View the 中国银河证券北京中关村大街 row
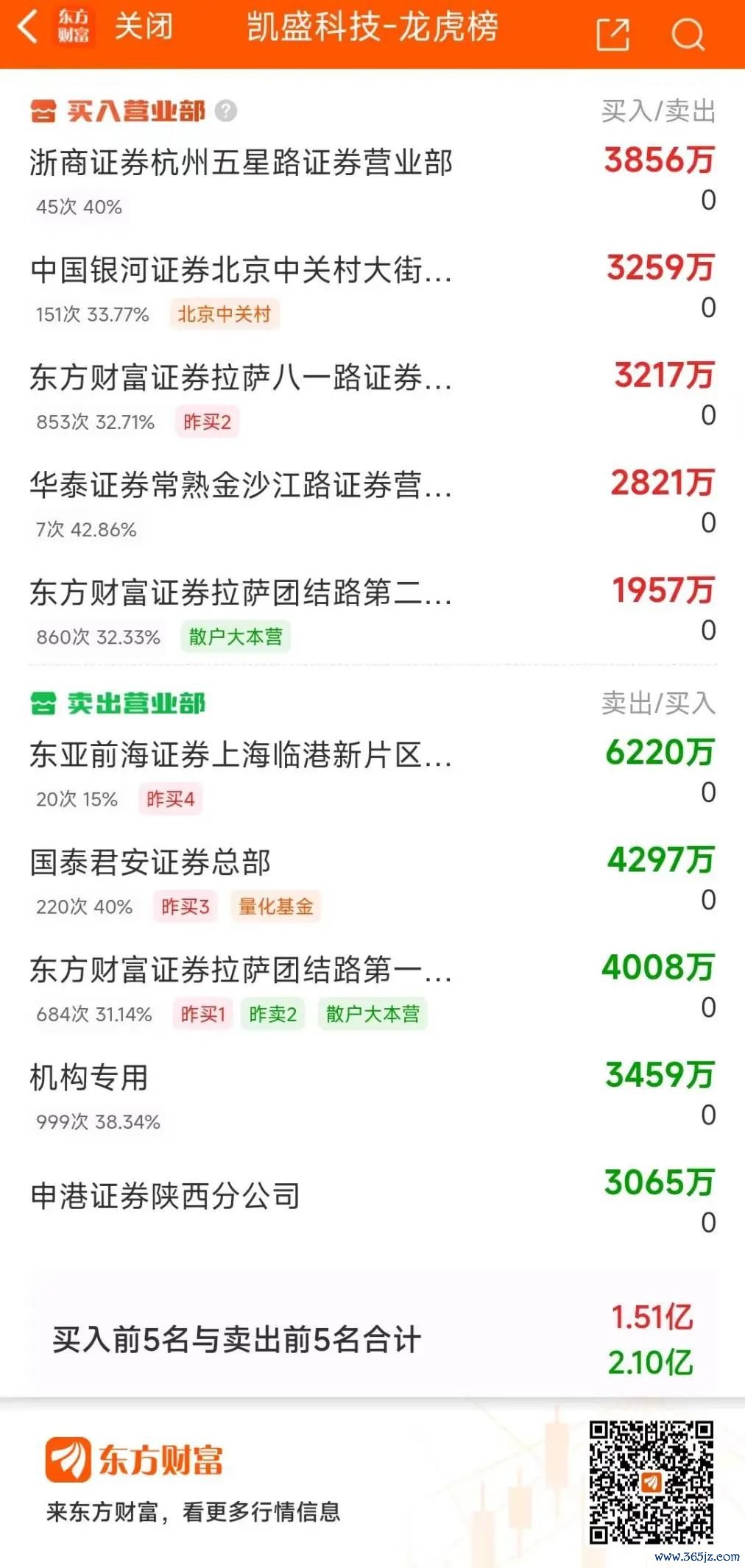Screen dimensions: 745x1568 [241, 271]
